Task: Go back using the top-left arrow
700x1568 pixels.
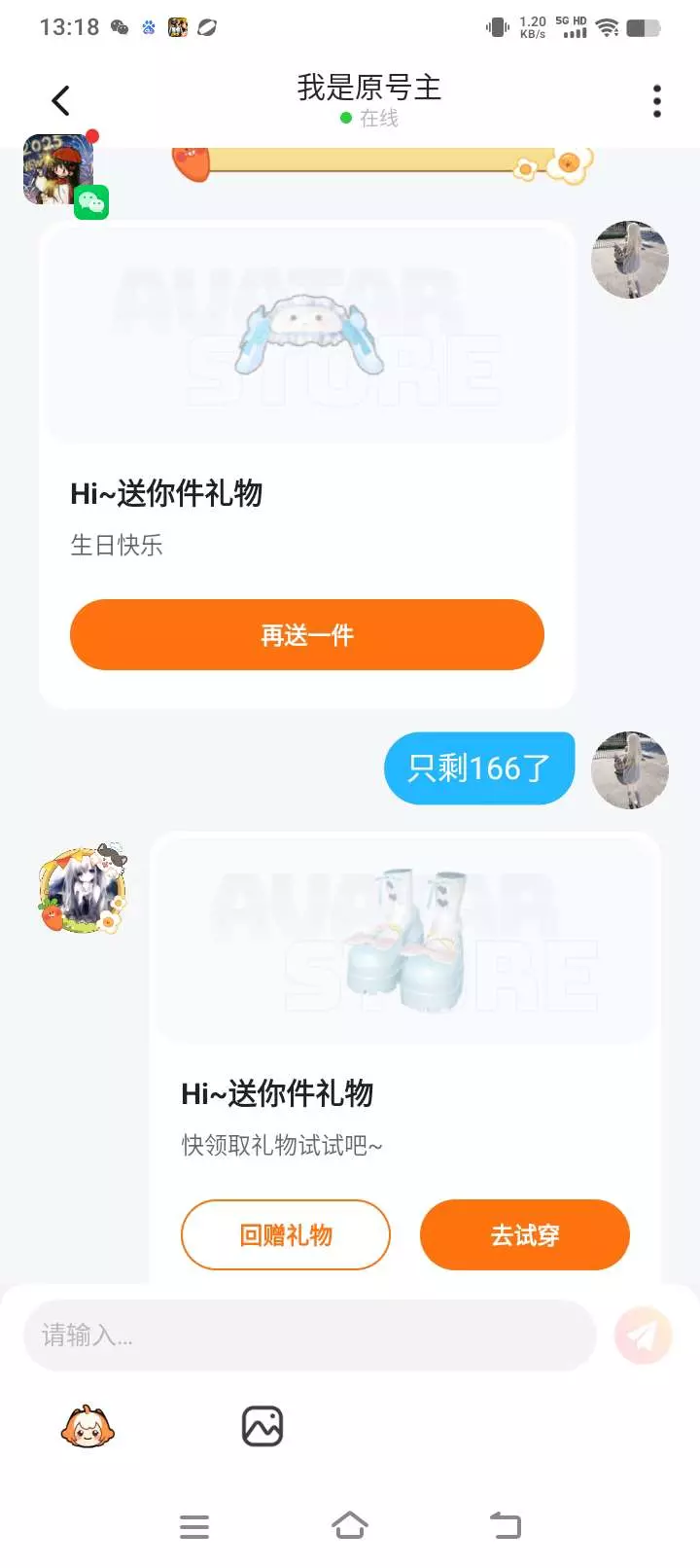Action: (x=61, y=100)
